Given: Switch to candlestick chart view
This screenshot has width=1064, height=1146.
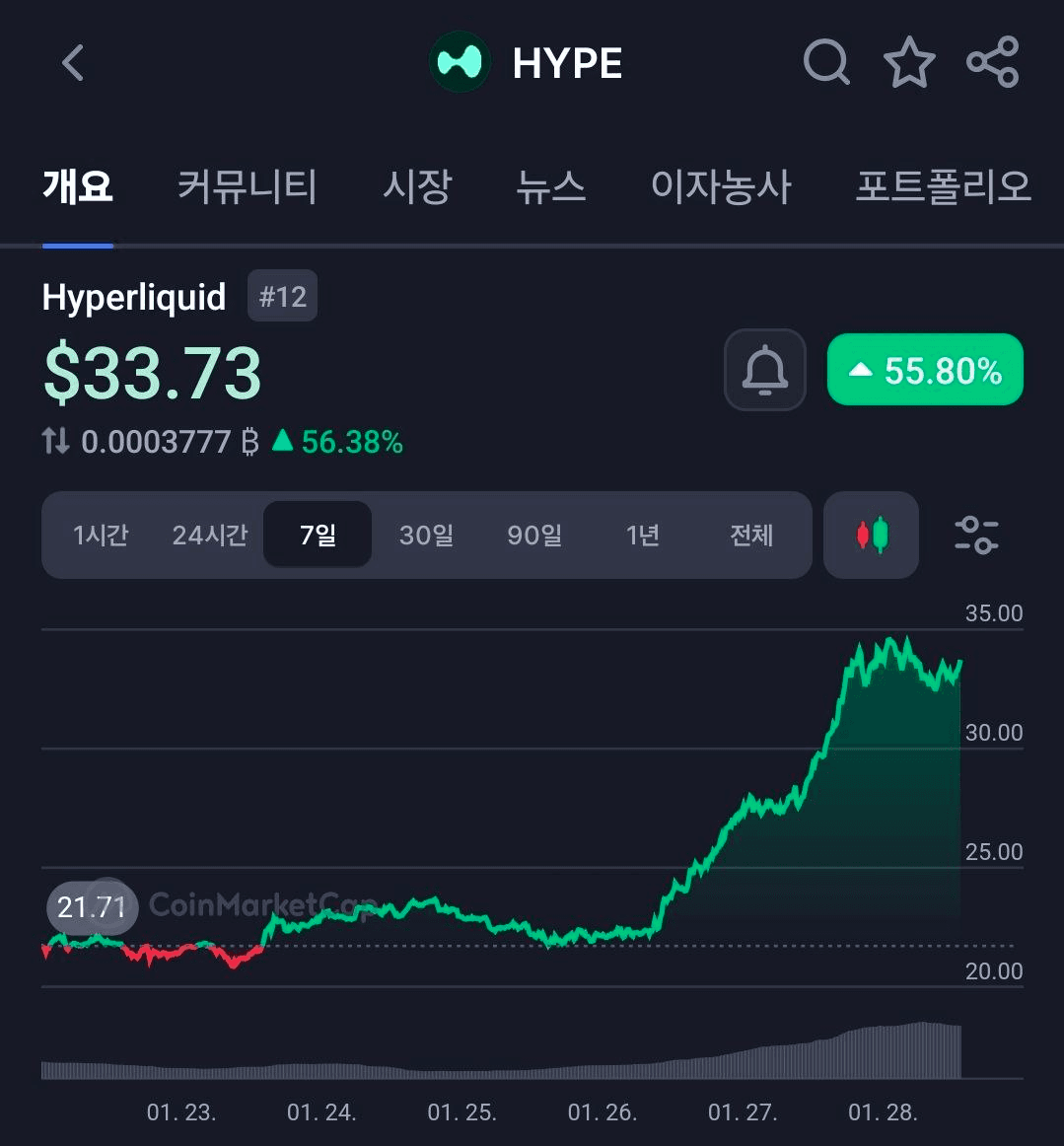Looking at the screenshot, I should 872,536.
